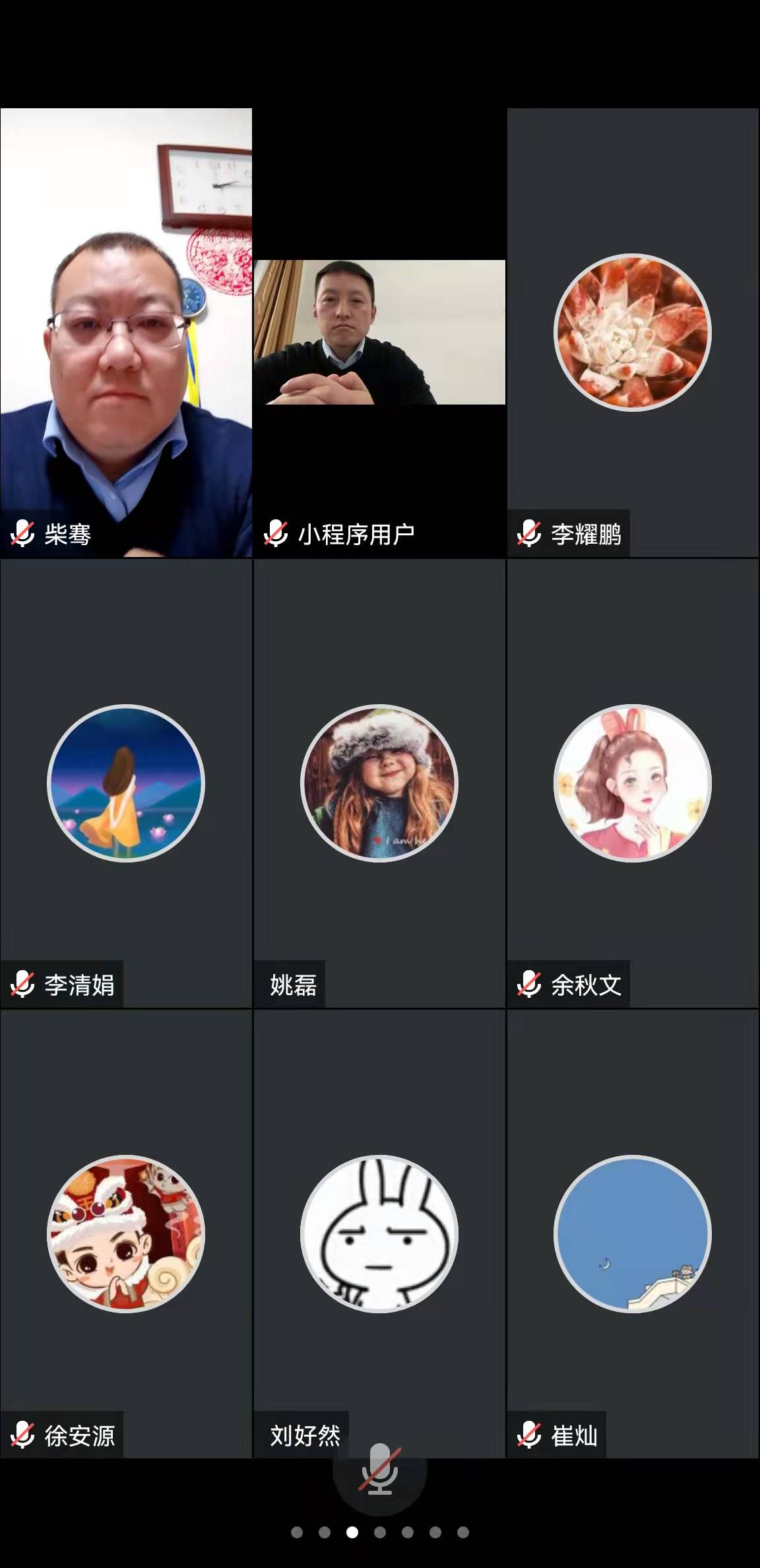Image resolution: width=760 pixels, height=1568 pixels.
Task: Open participant tile for 李耀鹏
Action: pyautogui.click(x=633, y=333)
